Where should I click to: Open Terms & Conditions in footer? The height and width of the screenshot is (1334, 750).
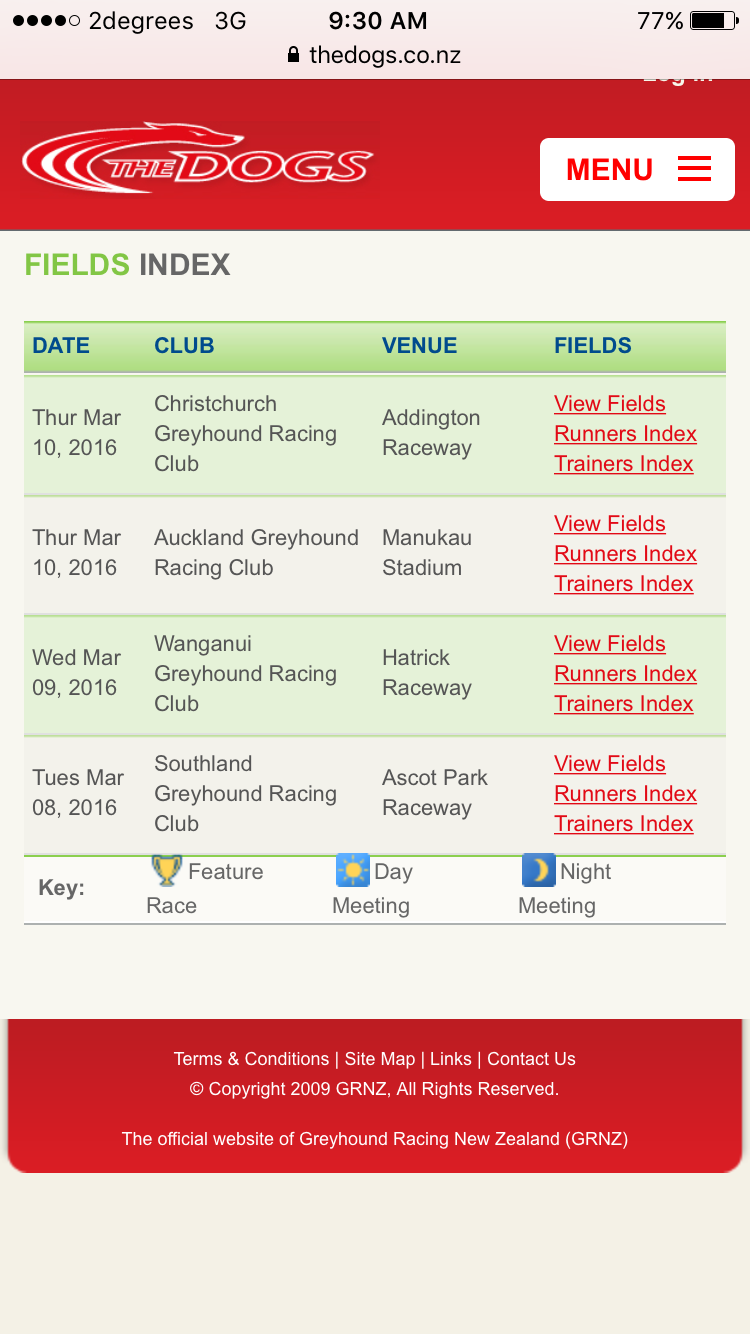251,1059
